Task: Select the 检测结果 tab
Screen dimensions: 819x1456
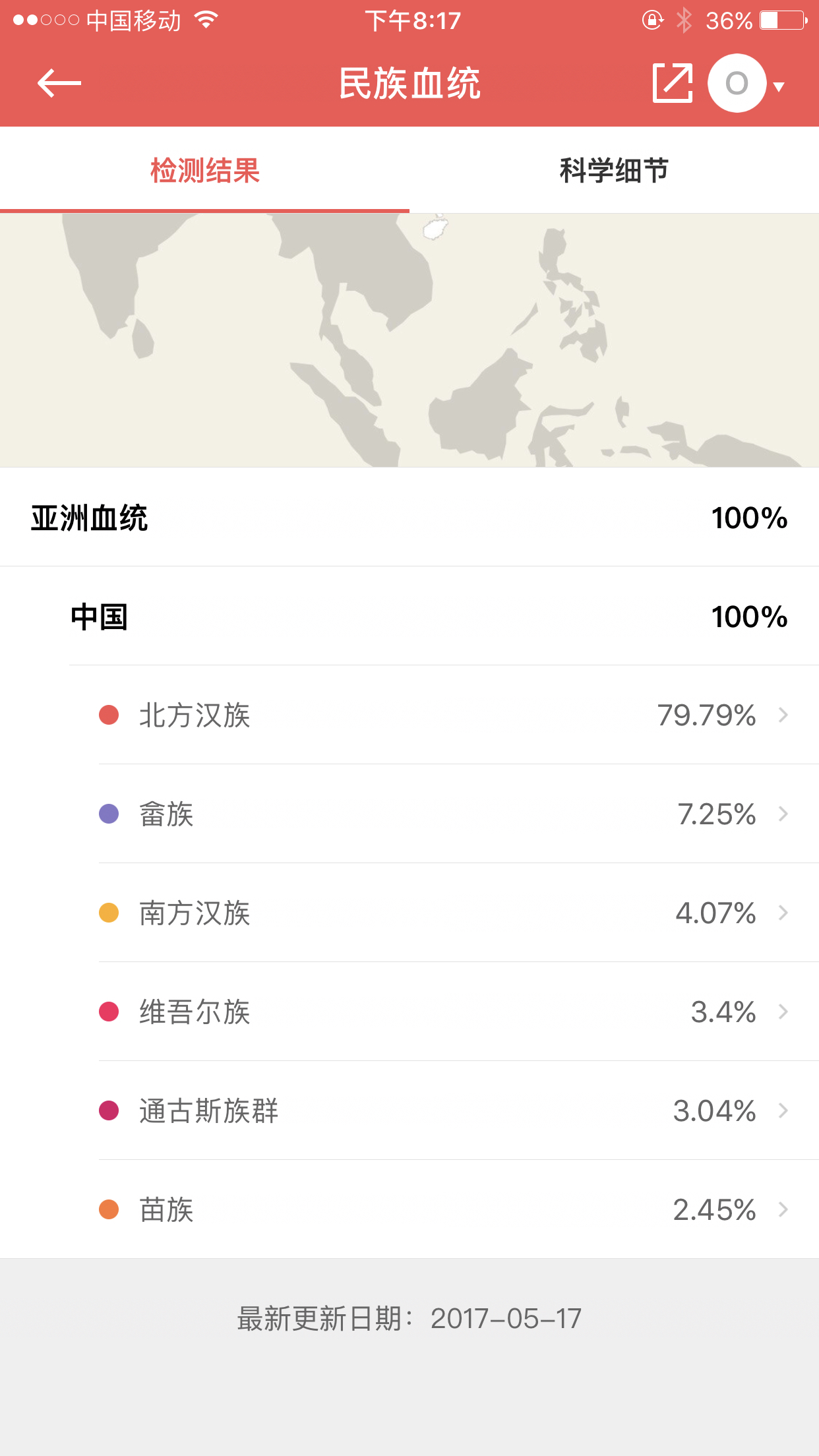Action: click(204, 170)
